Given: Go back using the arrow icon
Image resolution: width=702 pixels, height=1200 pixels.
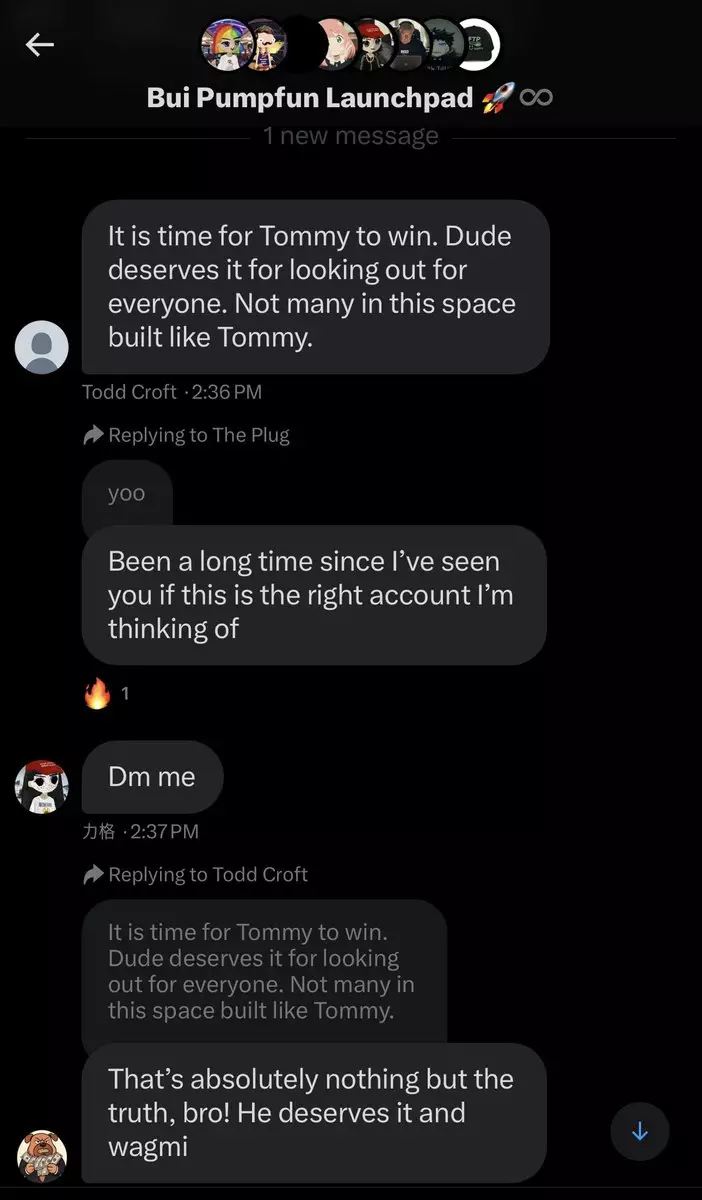Looking at the screenshot, I should 40,44.
